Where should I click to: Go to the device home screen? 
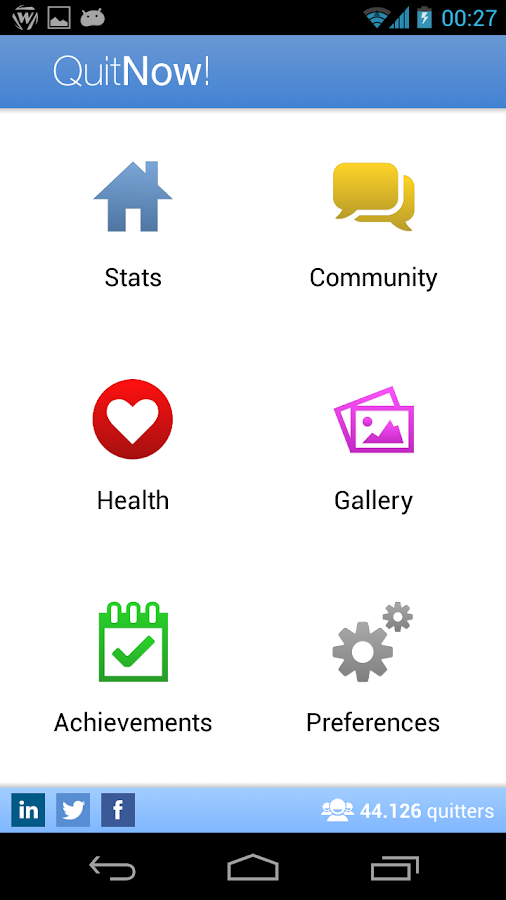coord(252,867)
